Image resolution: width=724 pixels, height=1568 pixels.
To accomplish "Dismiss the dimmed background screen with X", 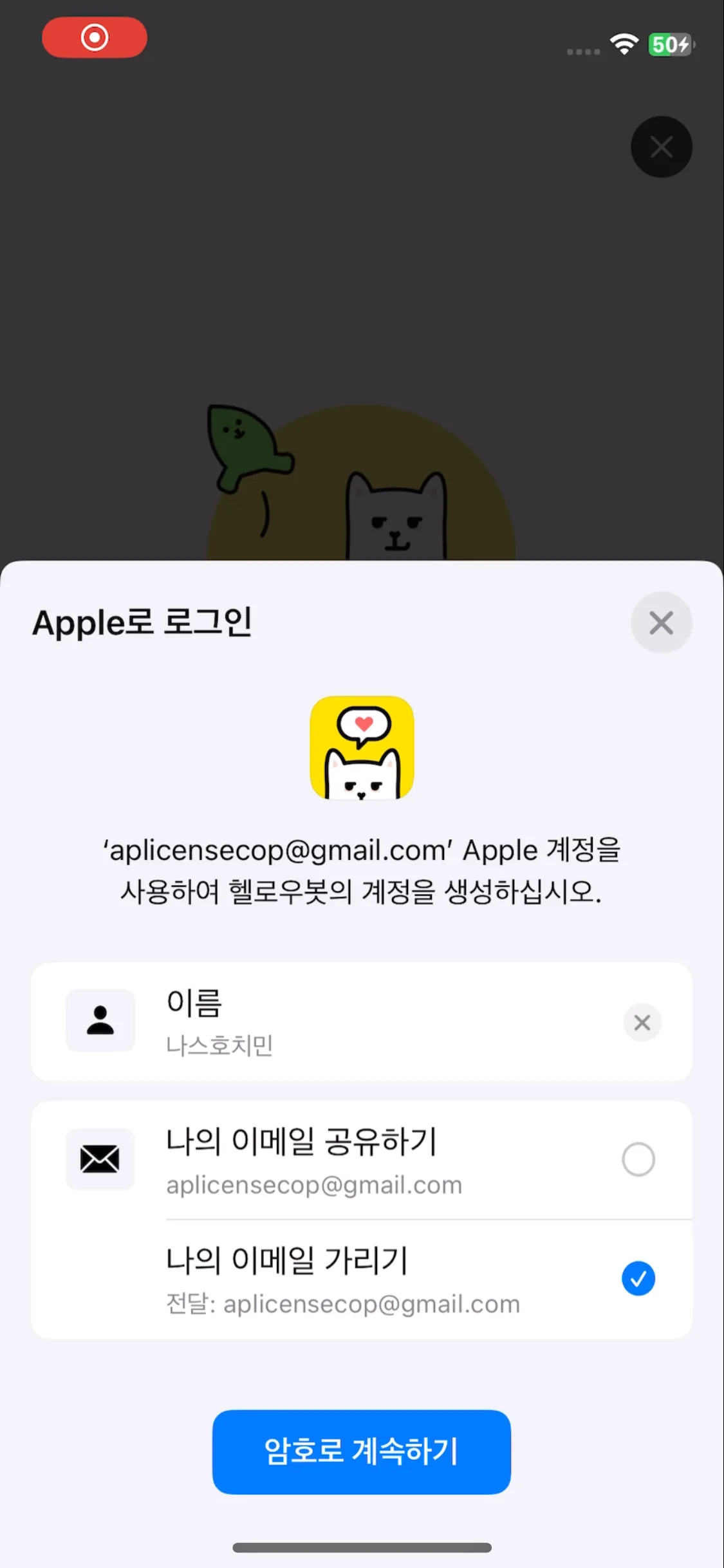I will point(661,147).
